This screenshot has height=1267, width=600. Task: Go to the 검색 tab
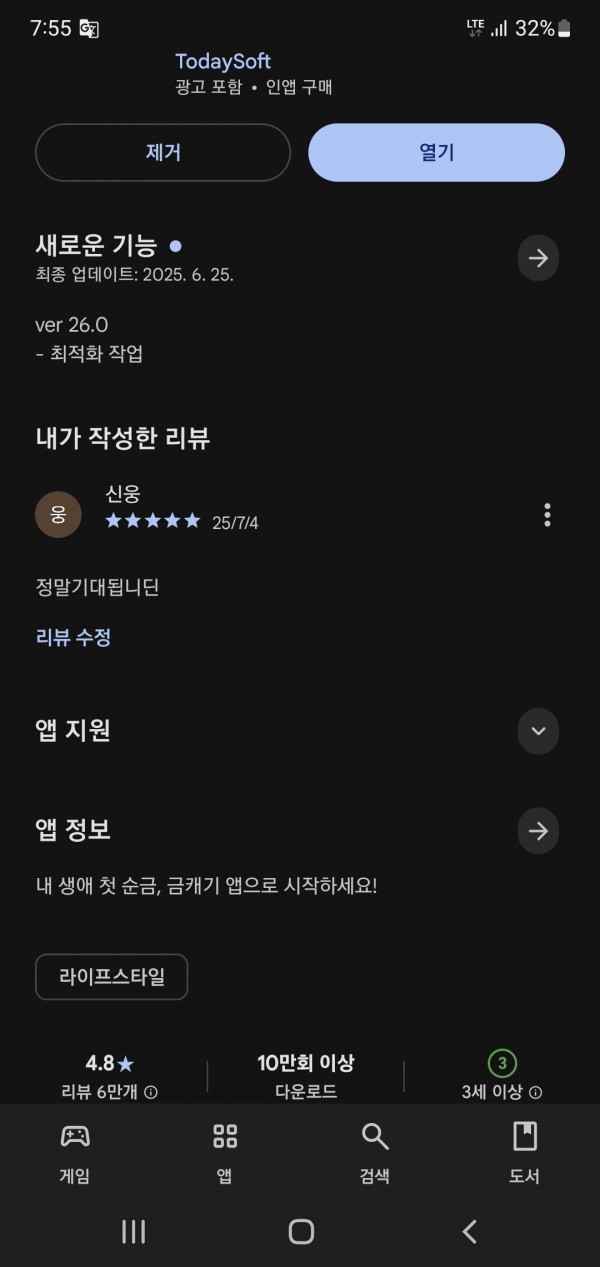[x=375, y=1153]
